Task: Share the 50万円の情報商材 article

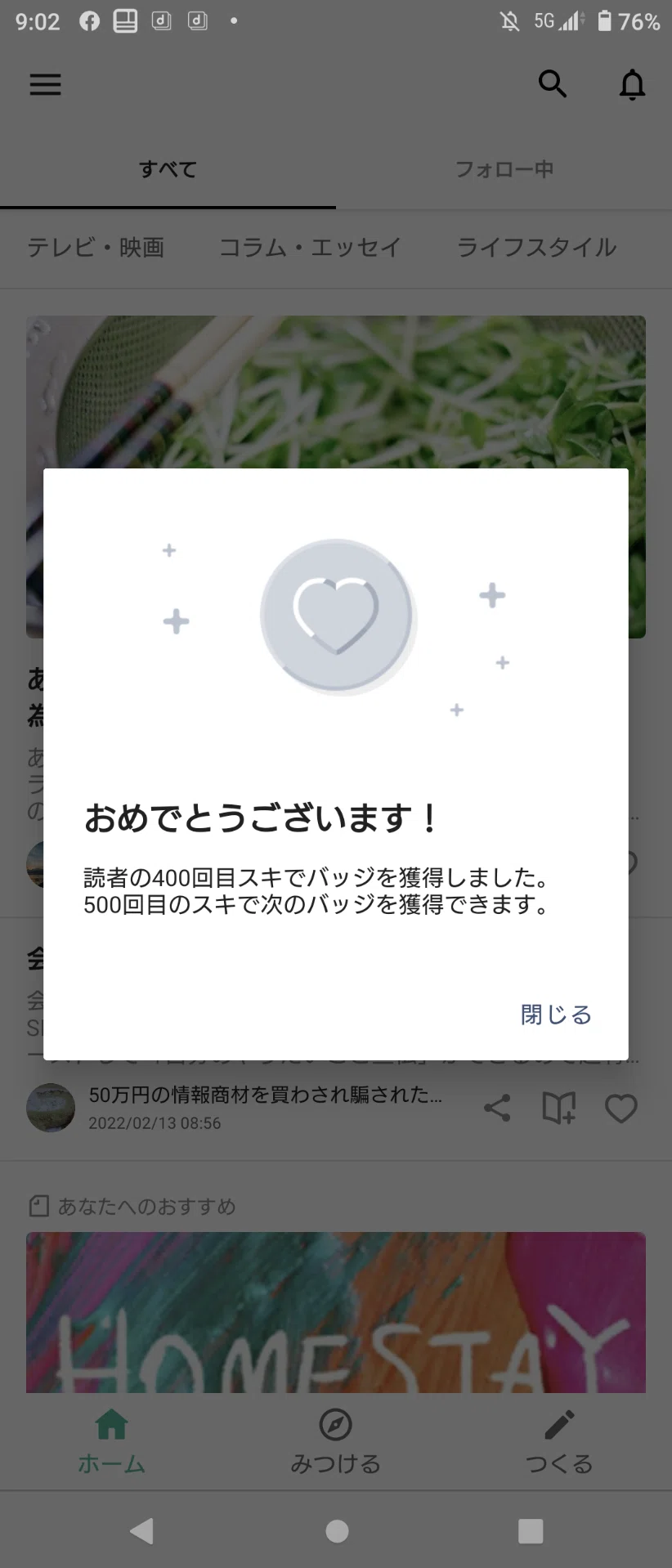Action: (x=497, y=1109)
